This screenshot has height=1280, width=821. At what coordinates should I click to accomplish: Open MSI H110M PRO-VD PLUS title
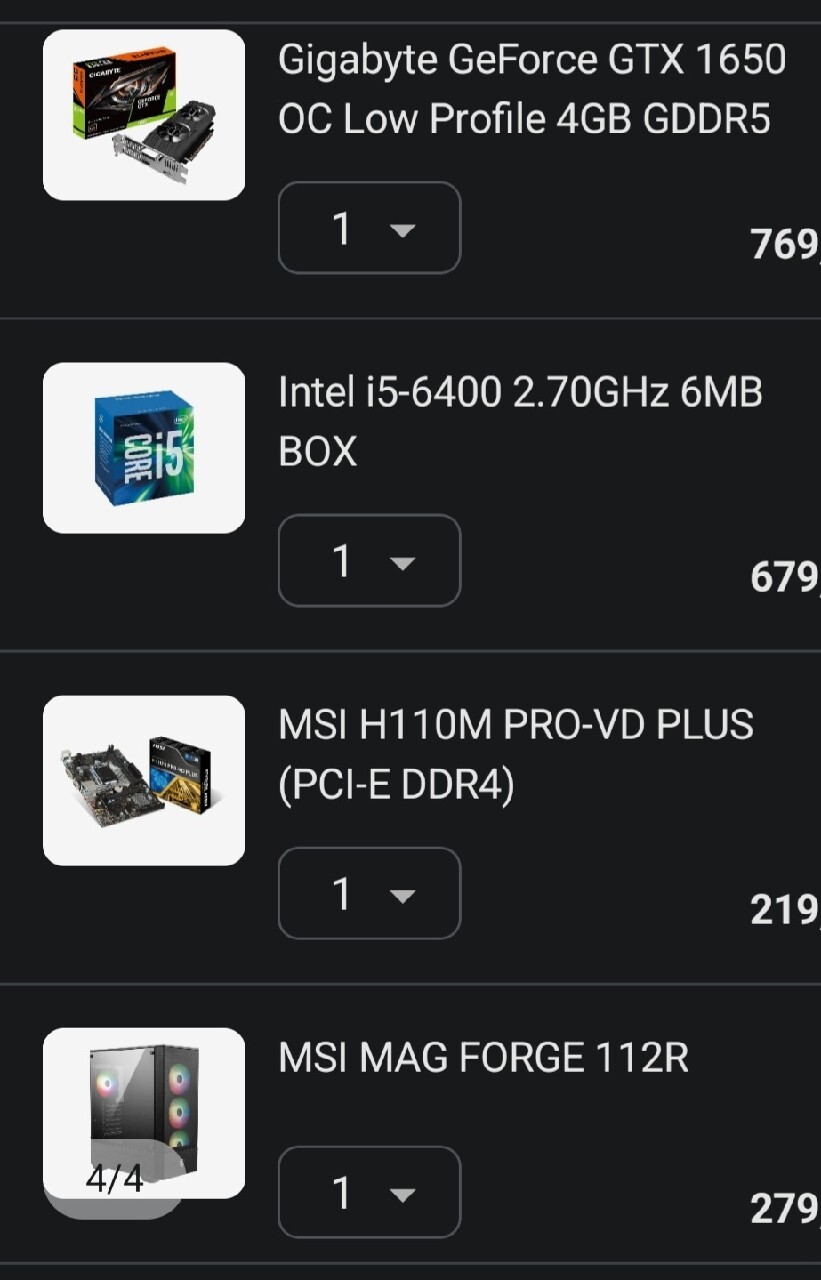[x=516, y=755]
